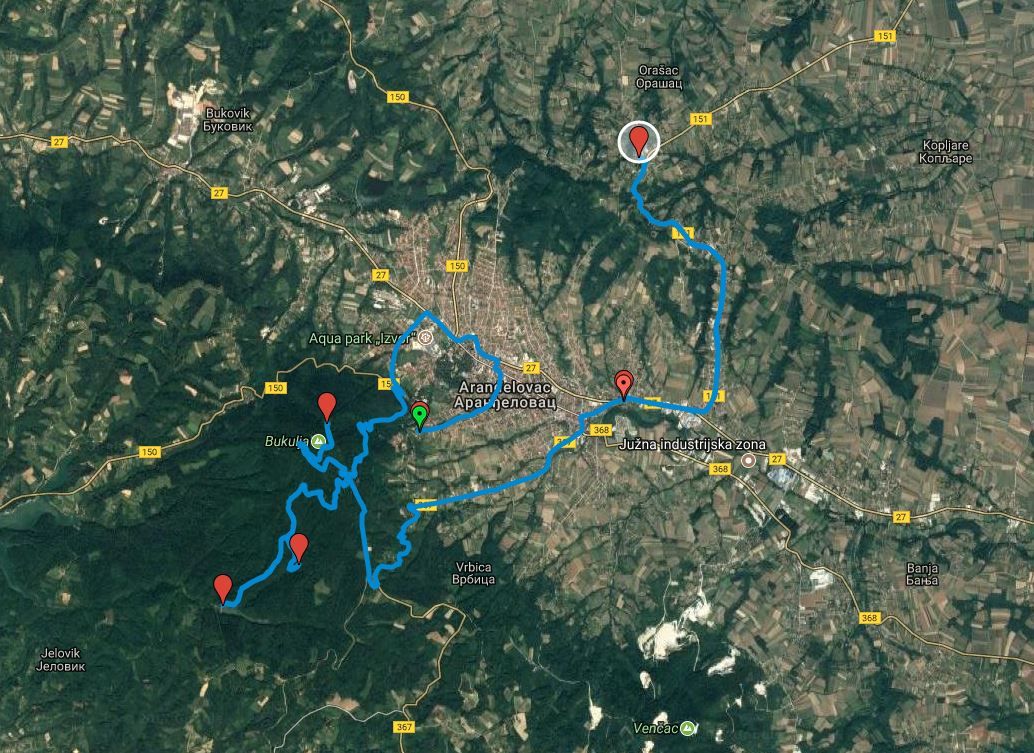Open the Venčac peak marker

click(x=687, y=727)
